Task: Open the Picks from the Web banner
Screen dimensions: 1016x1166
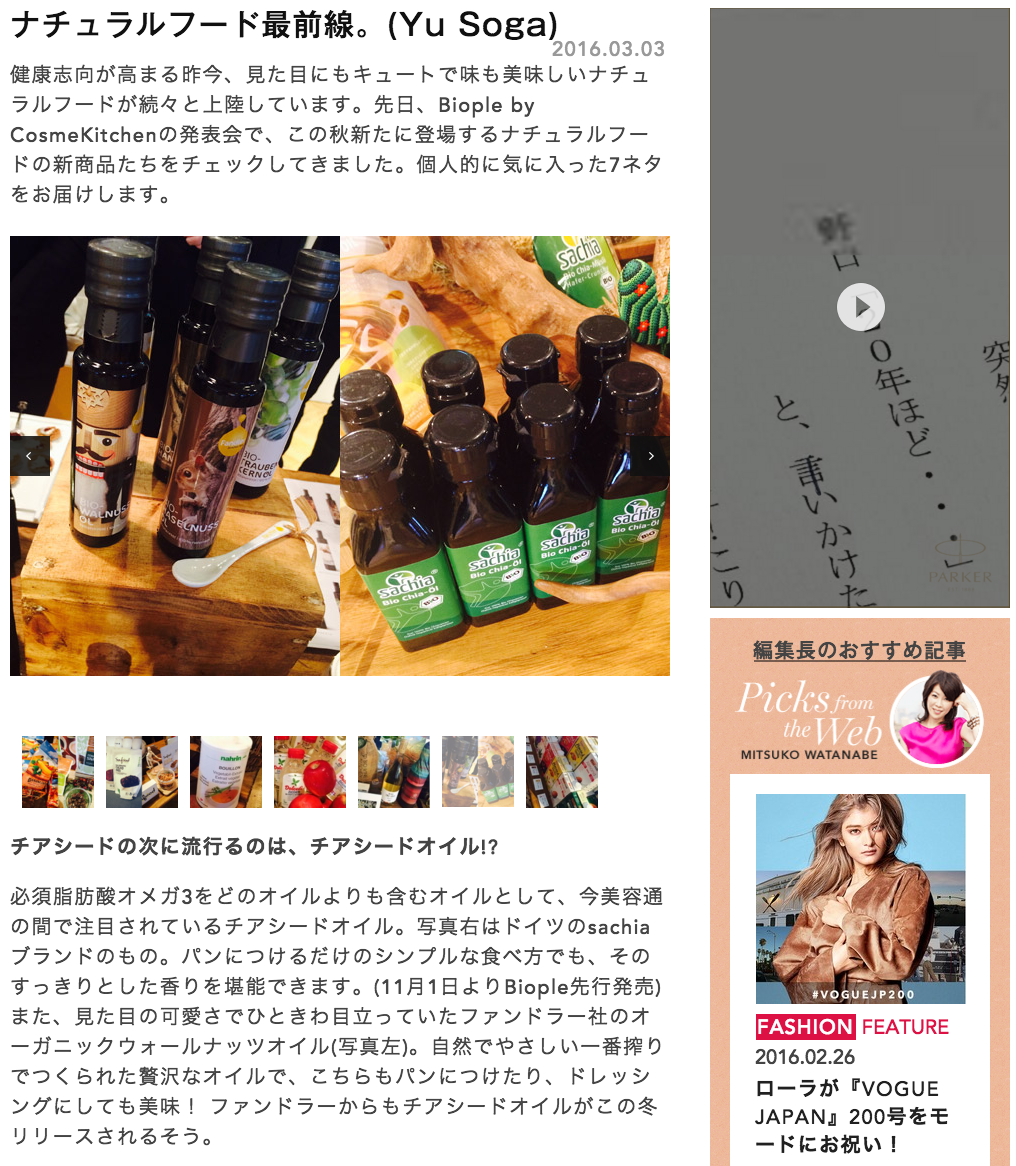Action: [x=859, y=720]
